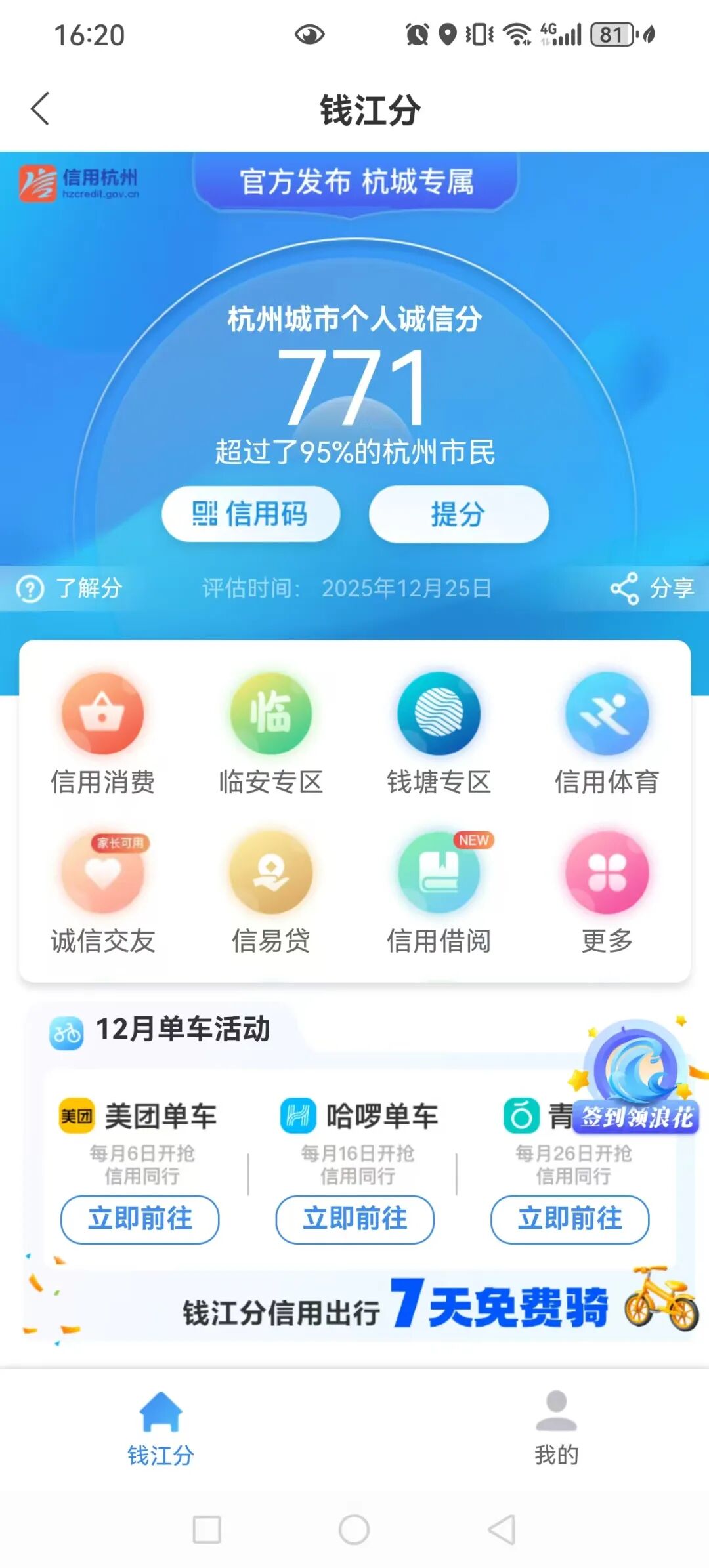Open the 信用码 credit code
This screenshot has height=1568, width=709.
[x=251, y=514]
